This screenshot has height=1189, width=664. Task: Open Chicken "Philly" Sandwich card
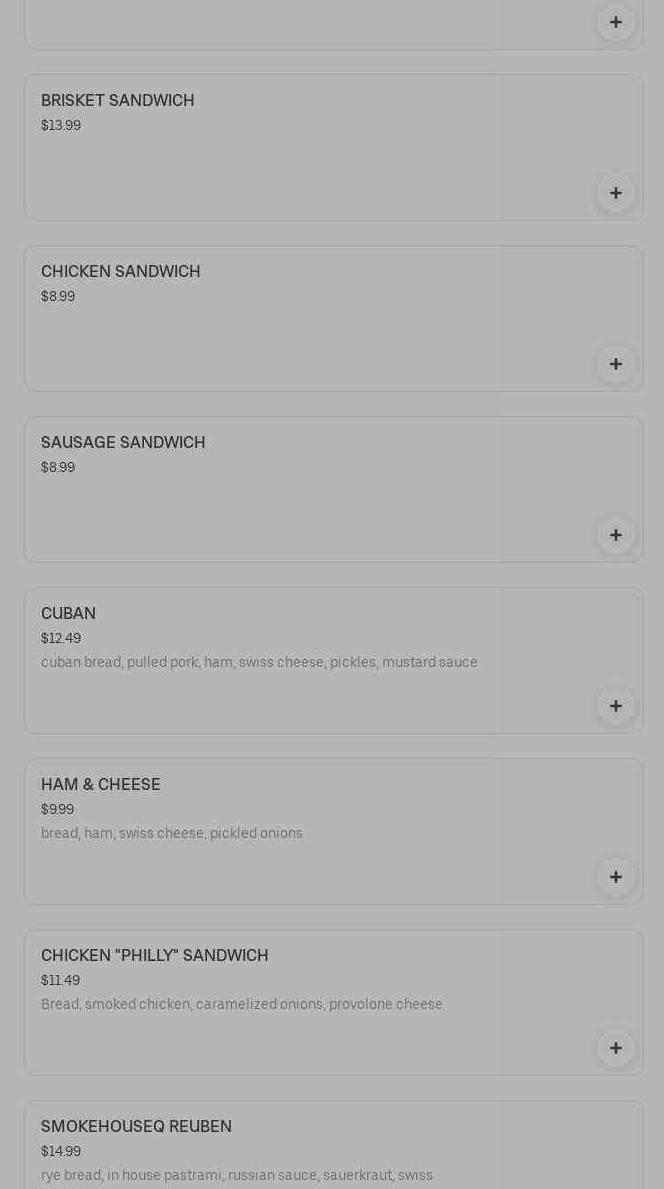pos(300,990)
